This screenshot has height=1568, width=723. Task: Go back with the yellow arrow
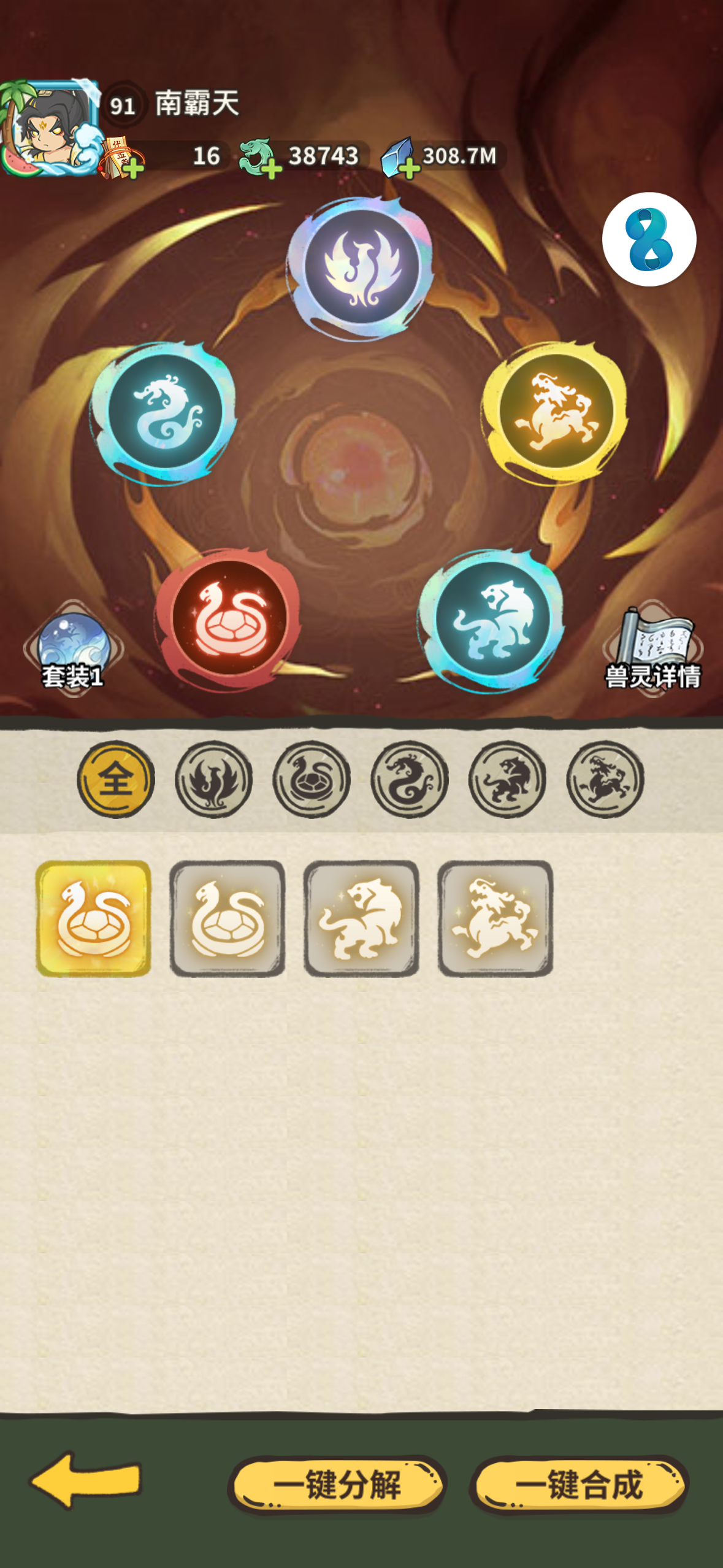click(x=86, y=1480)
